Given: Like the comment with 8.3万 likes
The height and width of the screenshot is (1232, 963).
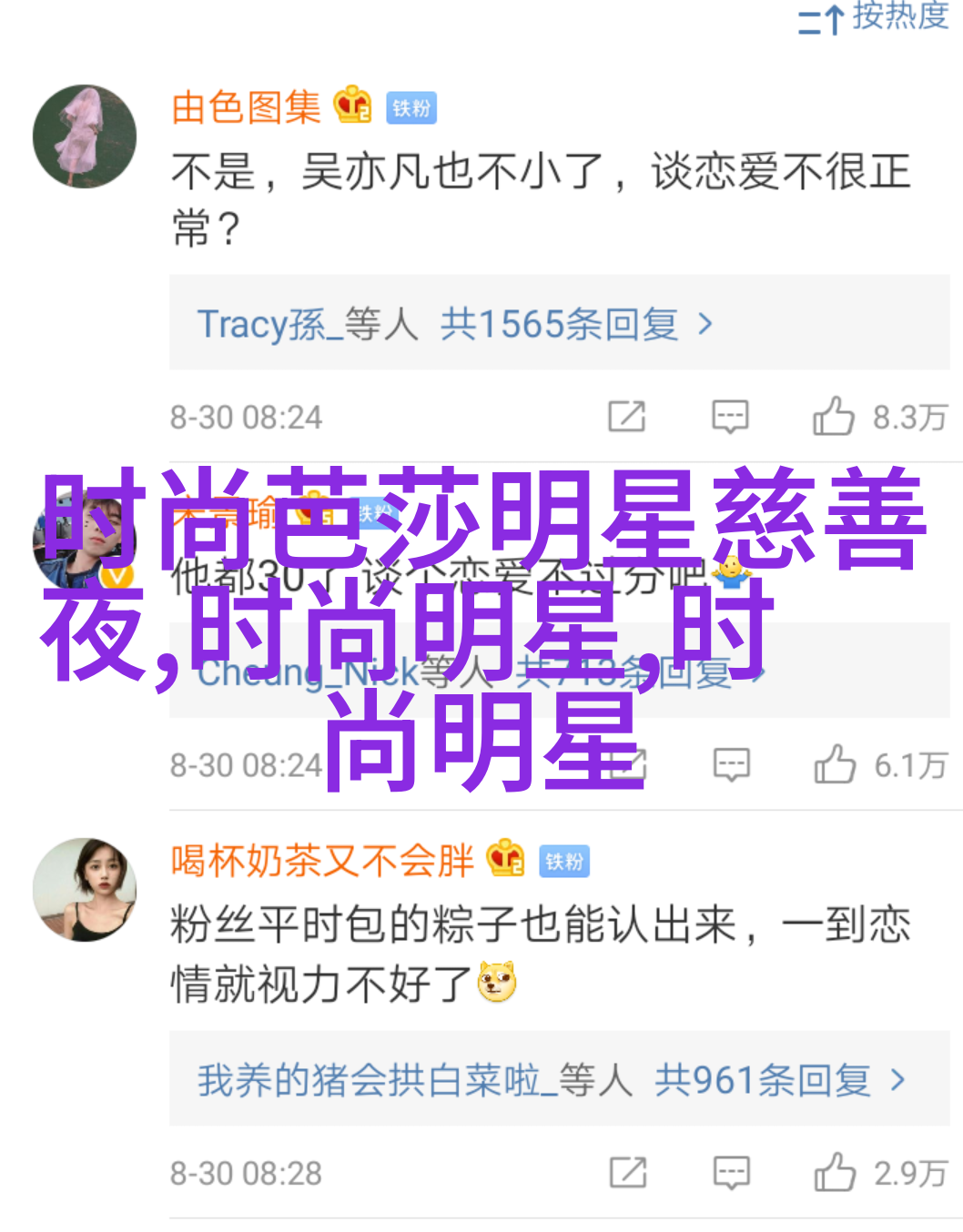Looking at the screenshot, I should click(834, 417).
